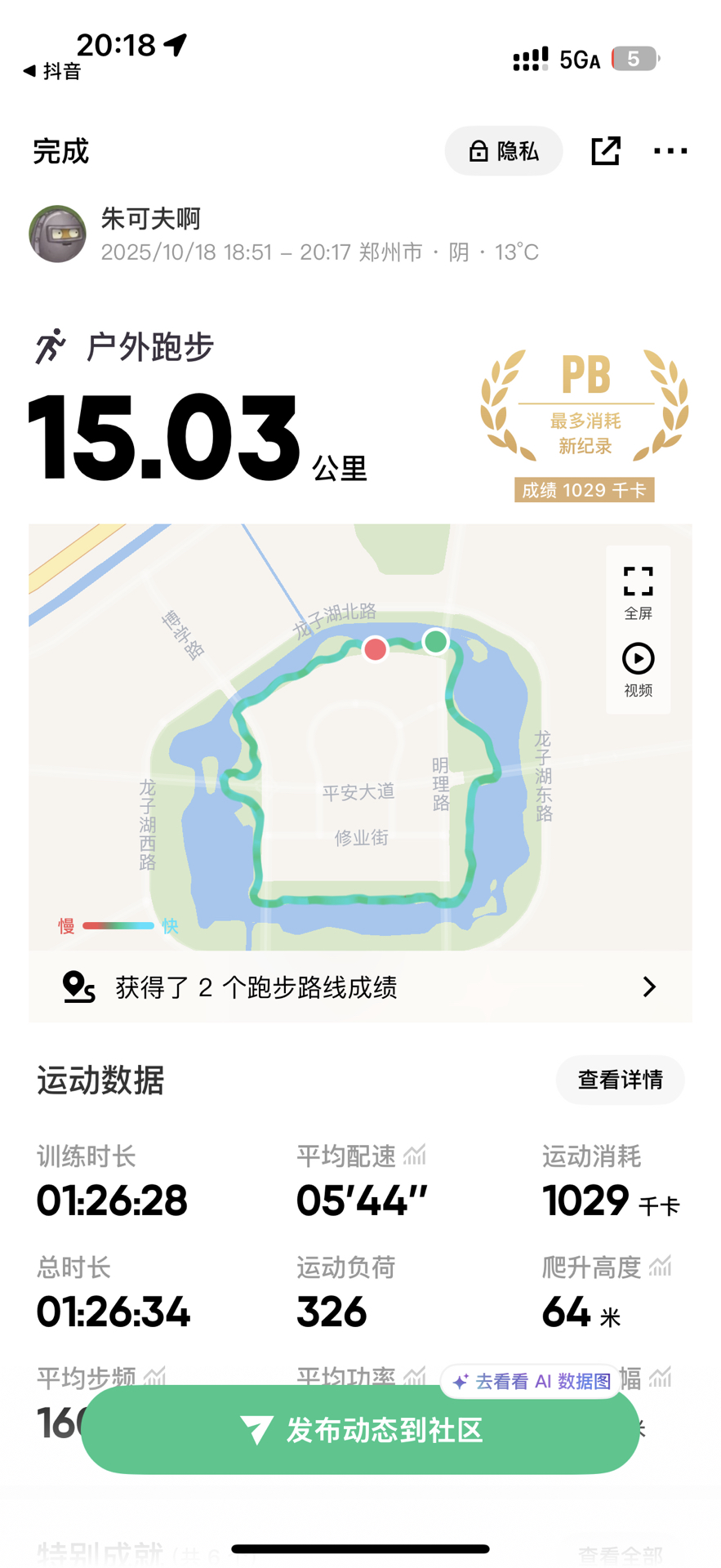Open 获得了 2 个跑步路线成绩 row
This screenshot has width=721, height=1568.
coord(360,987)
